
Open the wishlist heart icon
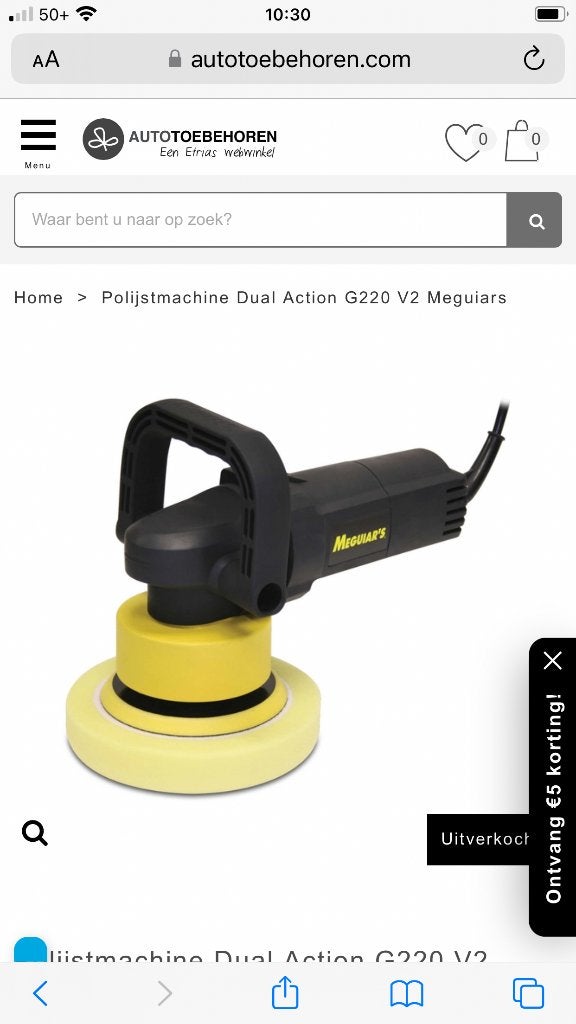click(465, 142)
